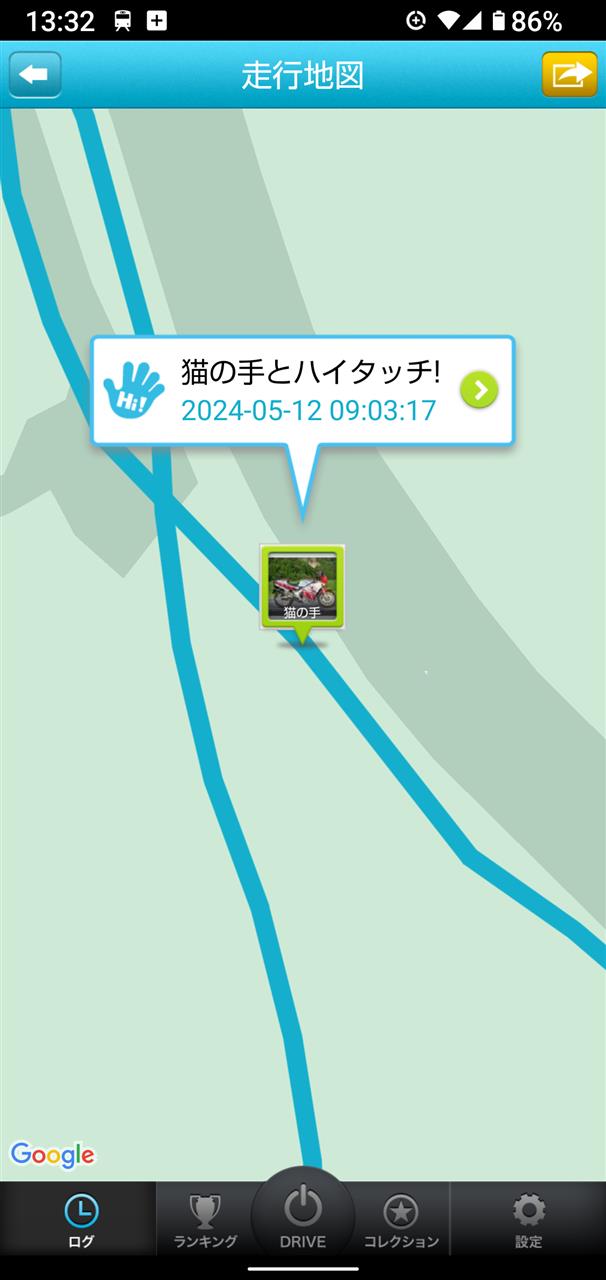Open the 猫の手とハイタッチ! detail arrow

(x=479, y=391)
